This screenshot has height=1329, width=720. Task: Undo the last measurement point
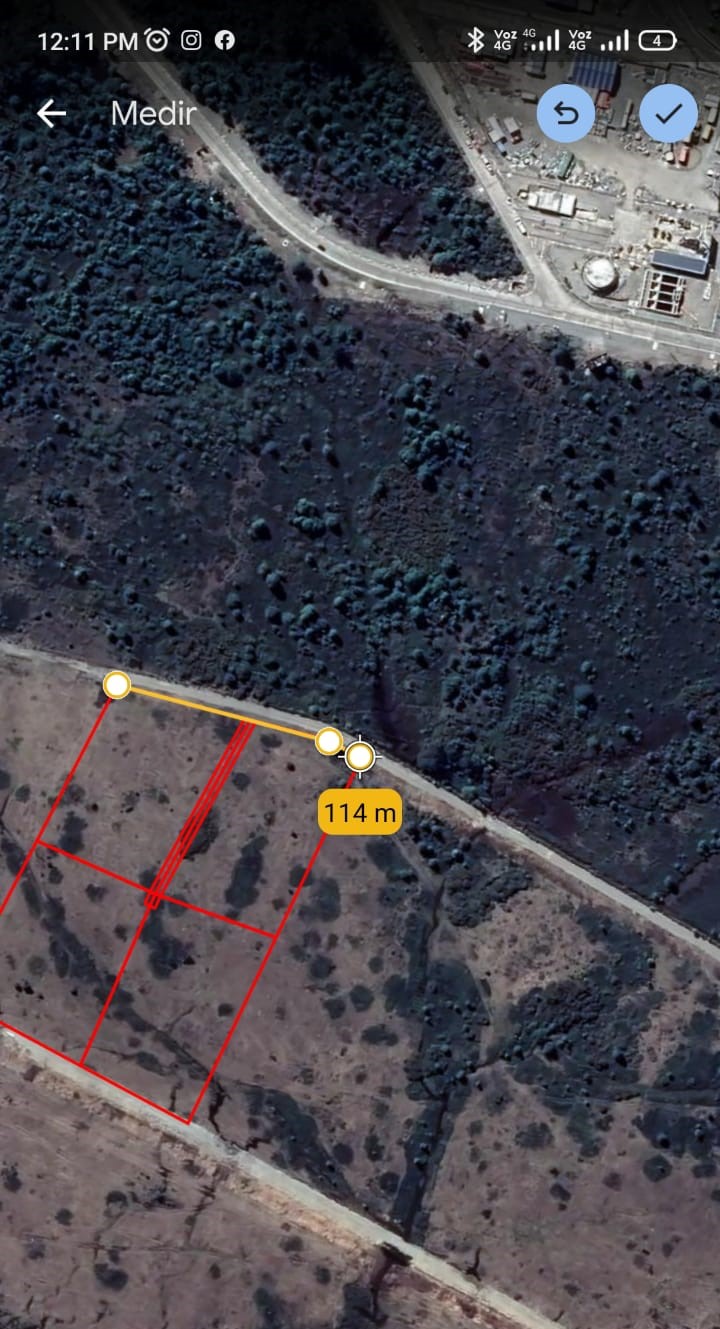pos(566,114)
